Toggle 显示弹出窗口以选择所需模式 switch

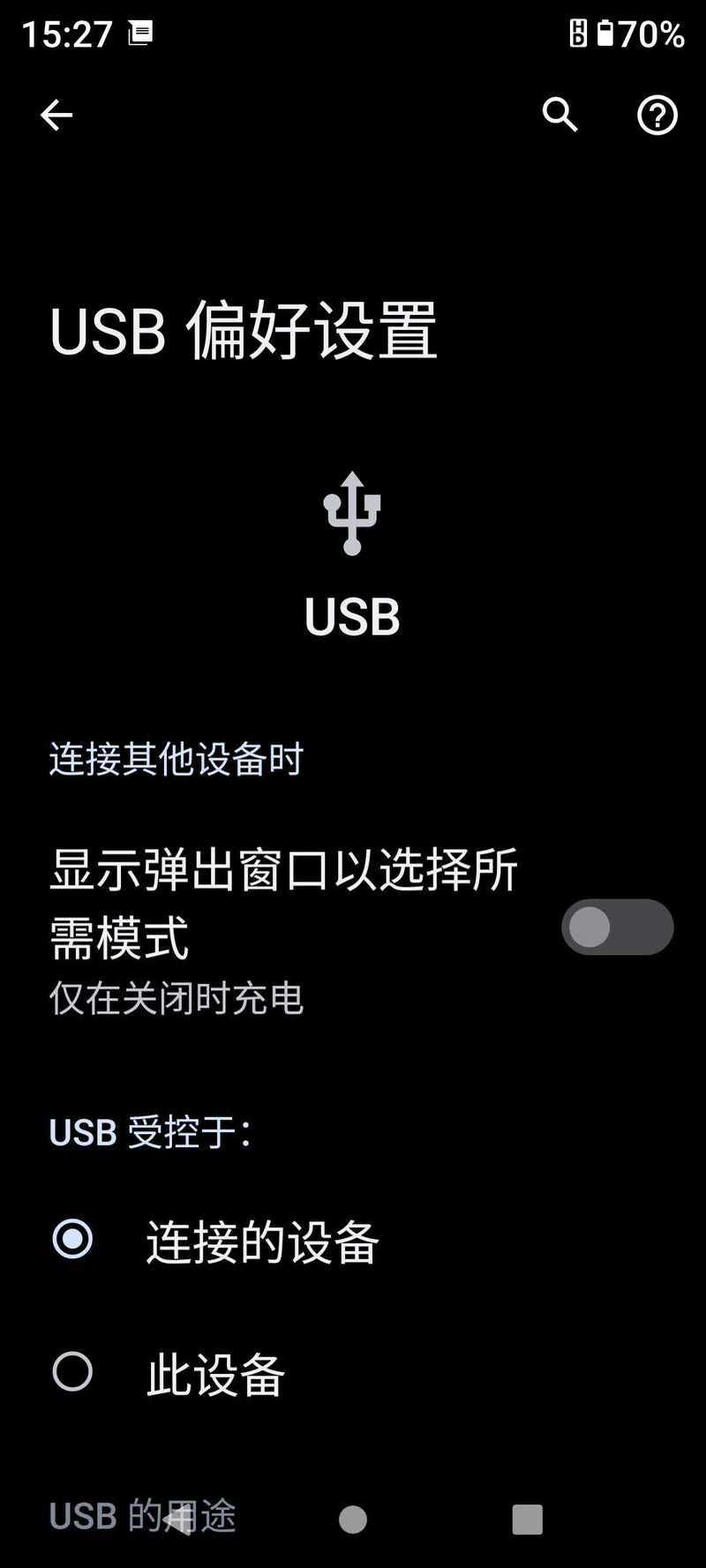617,927
